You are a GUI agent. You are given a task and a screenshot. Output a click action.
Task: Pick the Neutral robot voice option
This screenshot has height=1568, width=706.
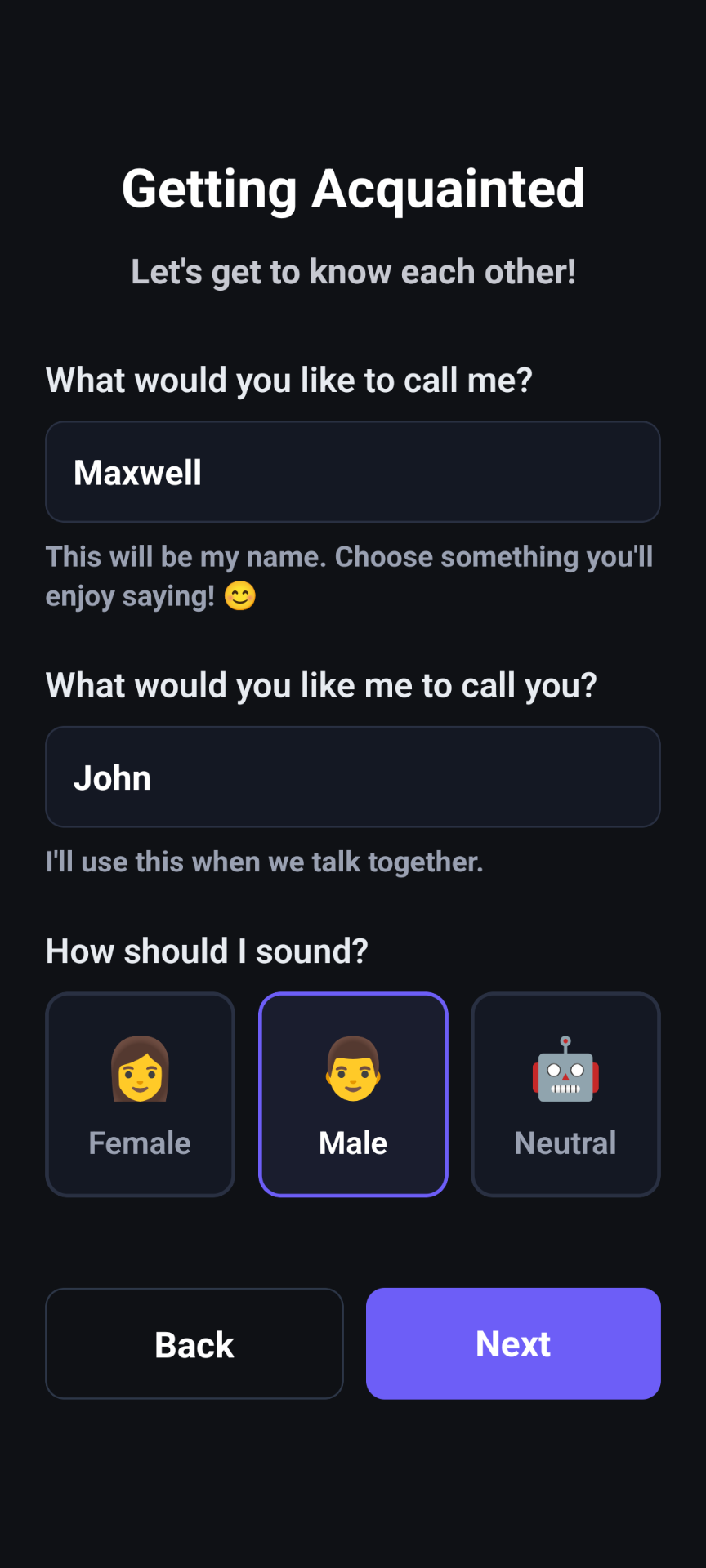click(x=565, y=1094)
